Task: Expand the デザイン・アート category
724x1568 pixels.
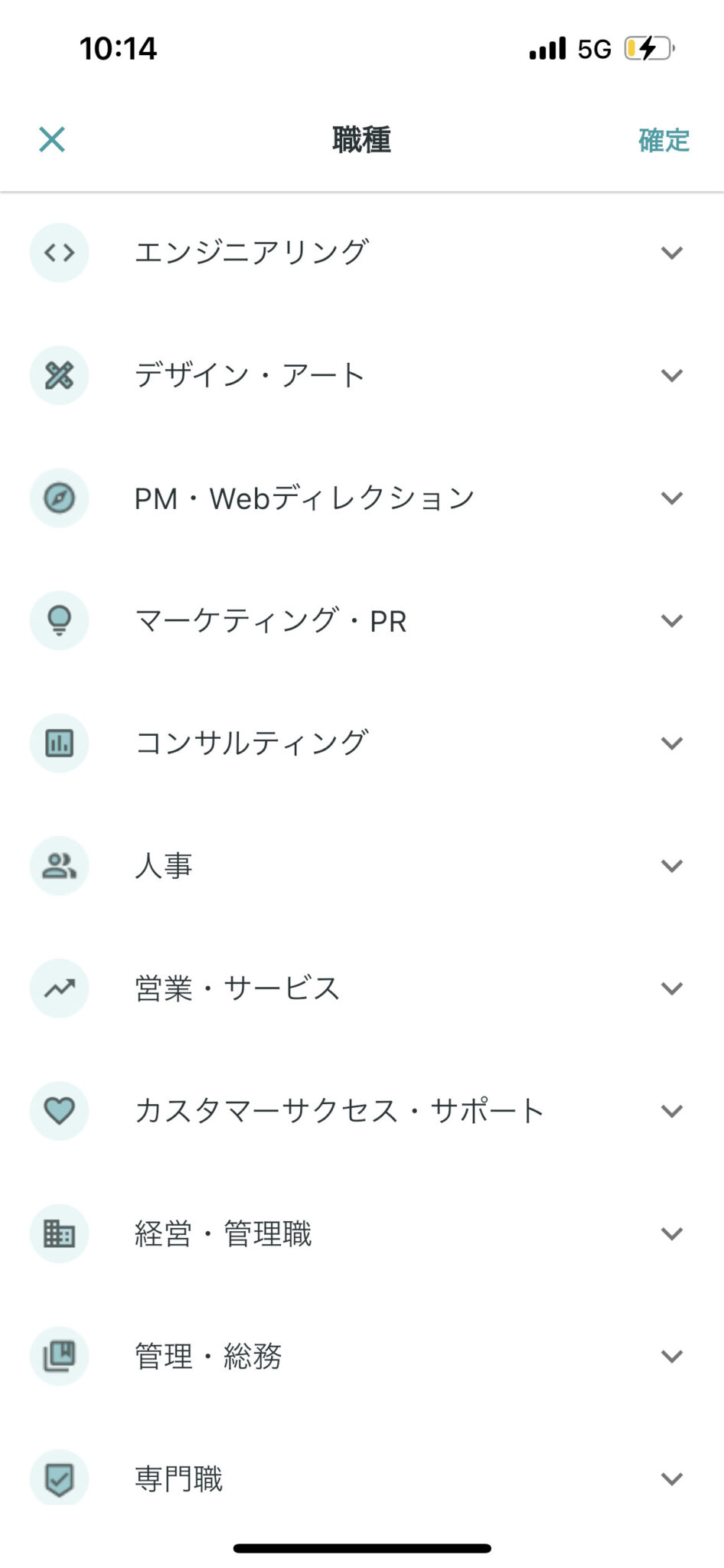Action: point(671,375)
